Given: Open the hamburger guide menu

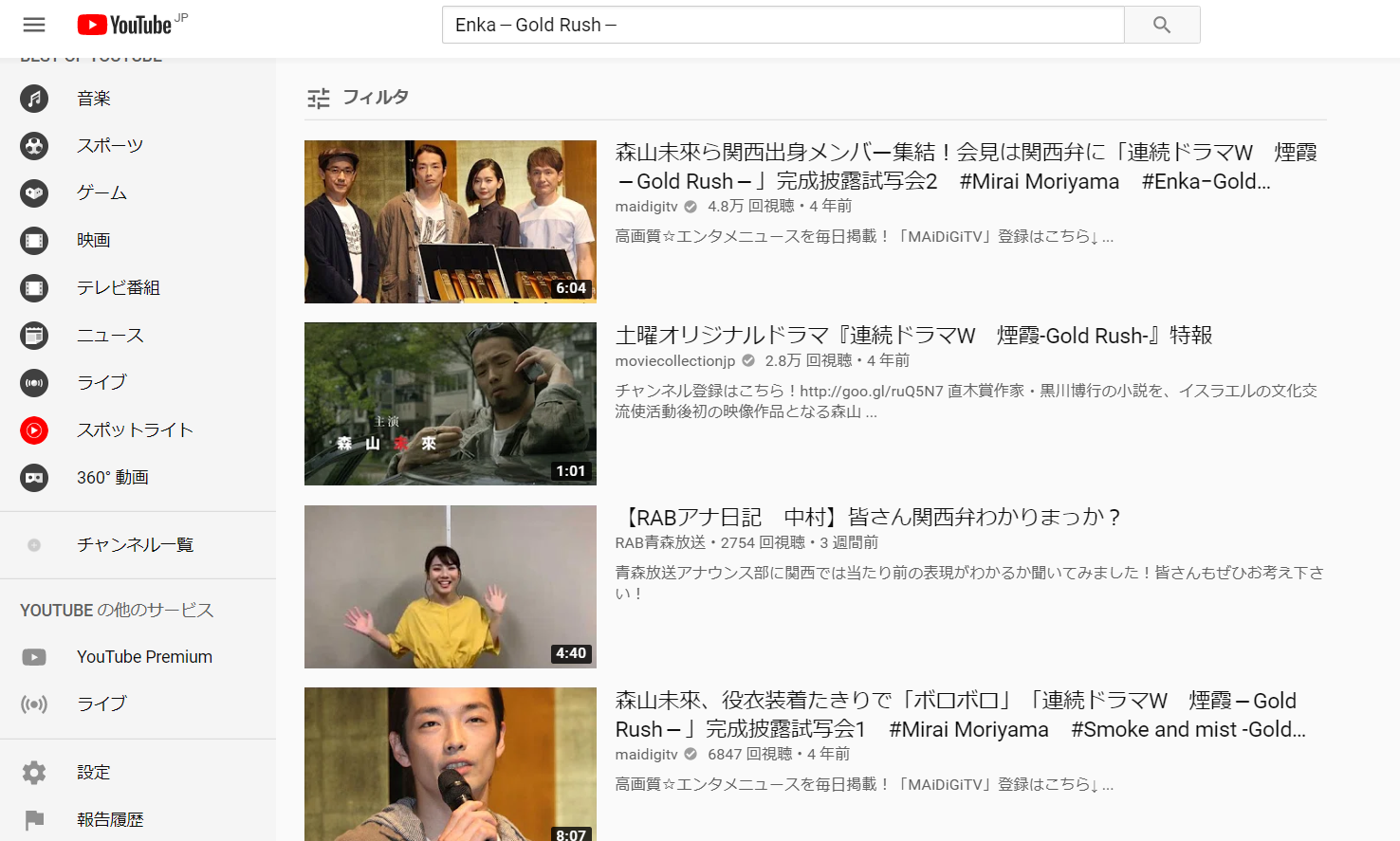Looking at the screenshot, I should (x=34, y=25).
